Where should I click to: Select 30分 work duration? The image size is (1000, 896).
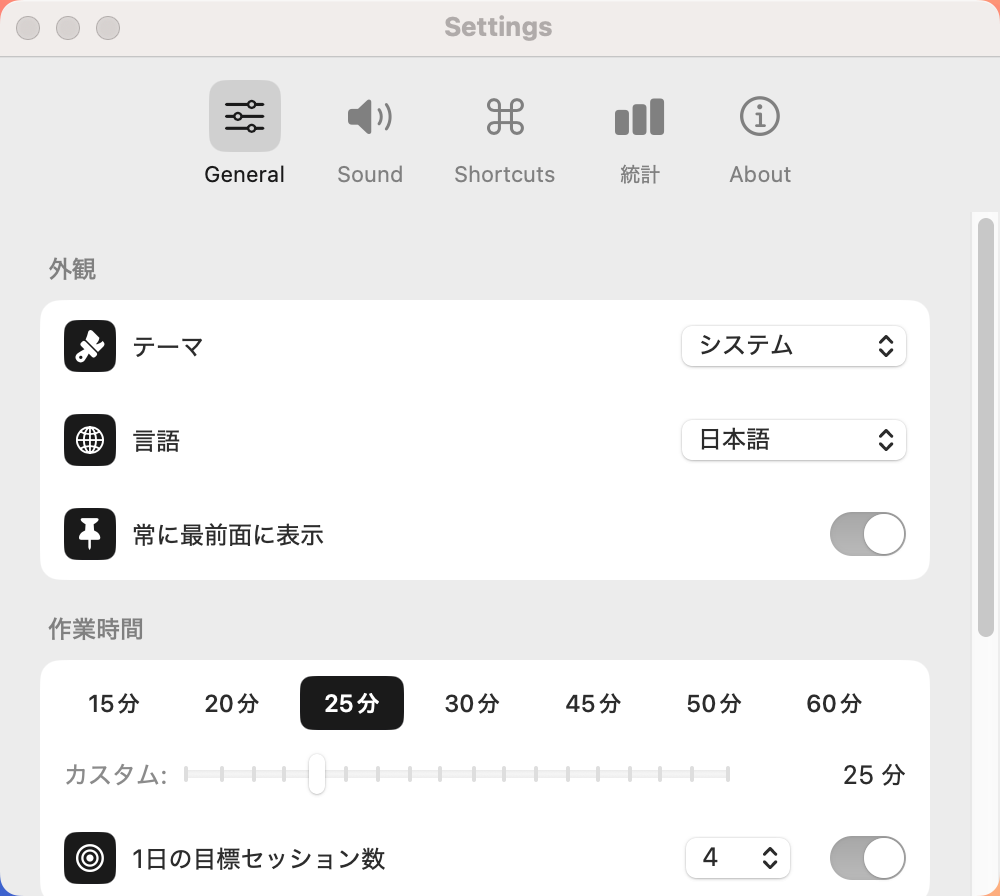click(472, 704)
